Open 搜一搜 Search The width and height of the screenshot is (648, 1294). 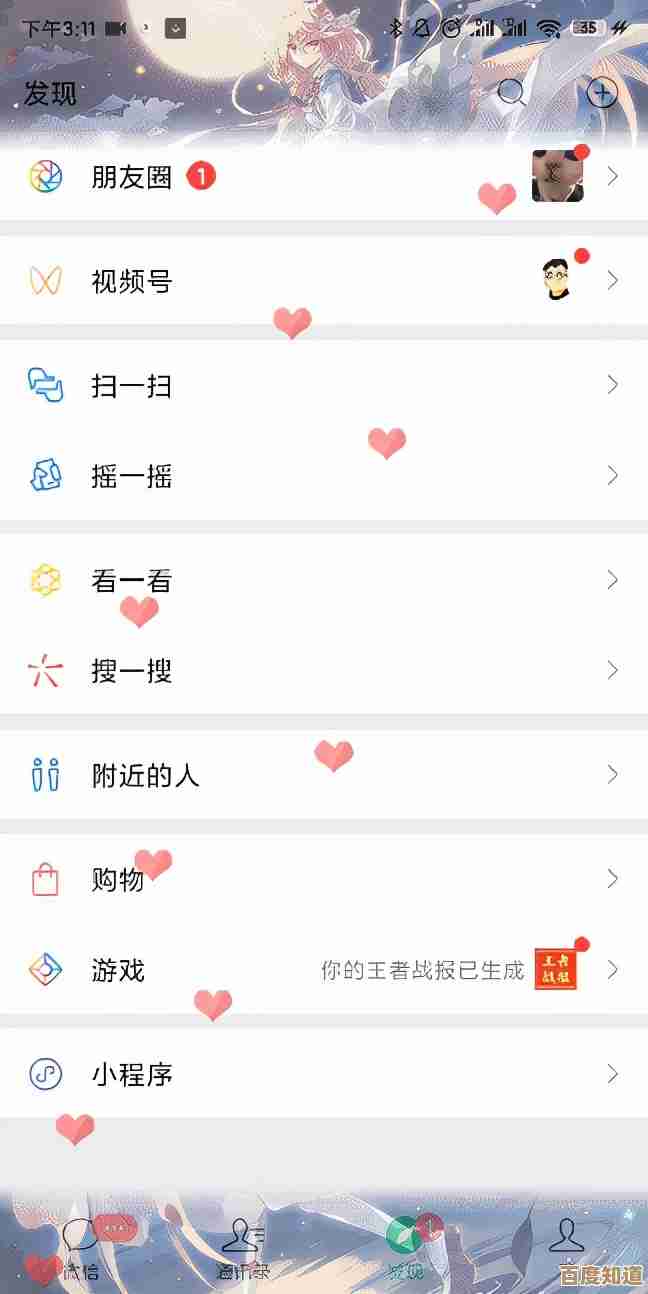click(x=132, y=671)
